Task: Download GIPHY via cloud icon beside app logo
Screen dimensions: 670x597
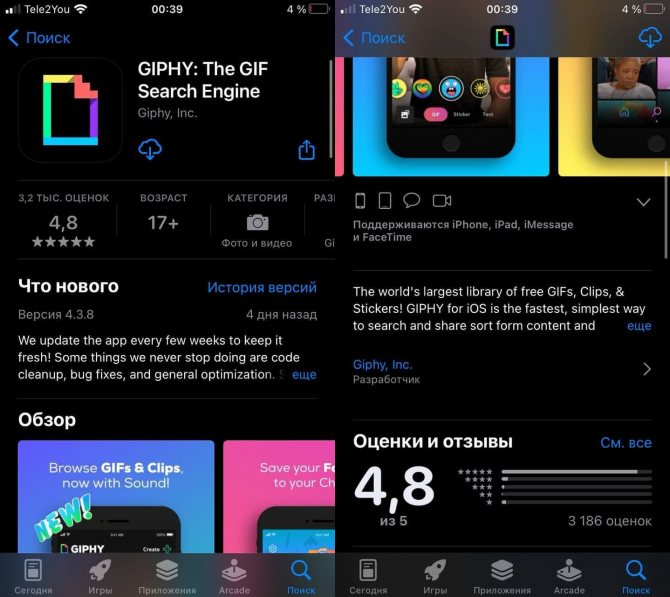Action: pos(150,150)
